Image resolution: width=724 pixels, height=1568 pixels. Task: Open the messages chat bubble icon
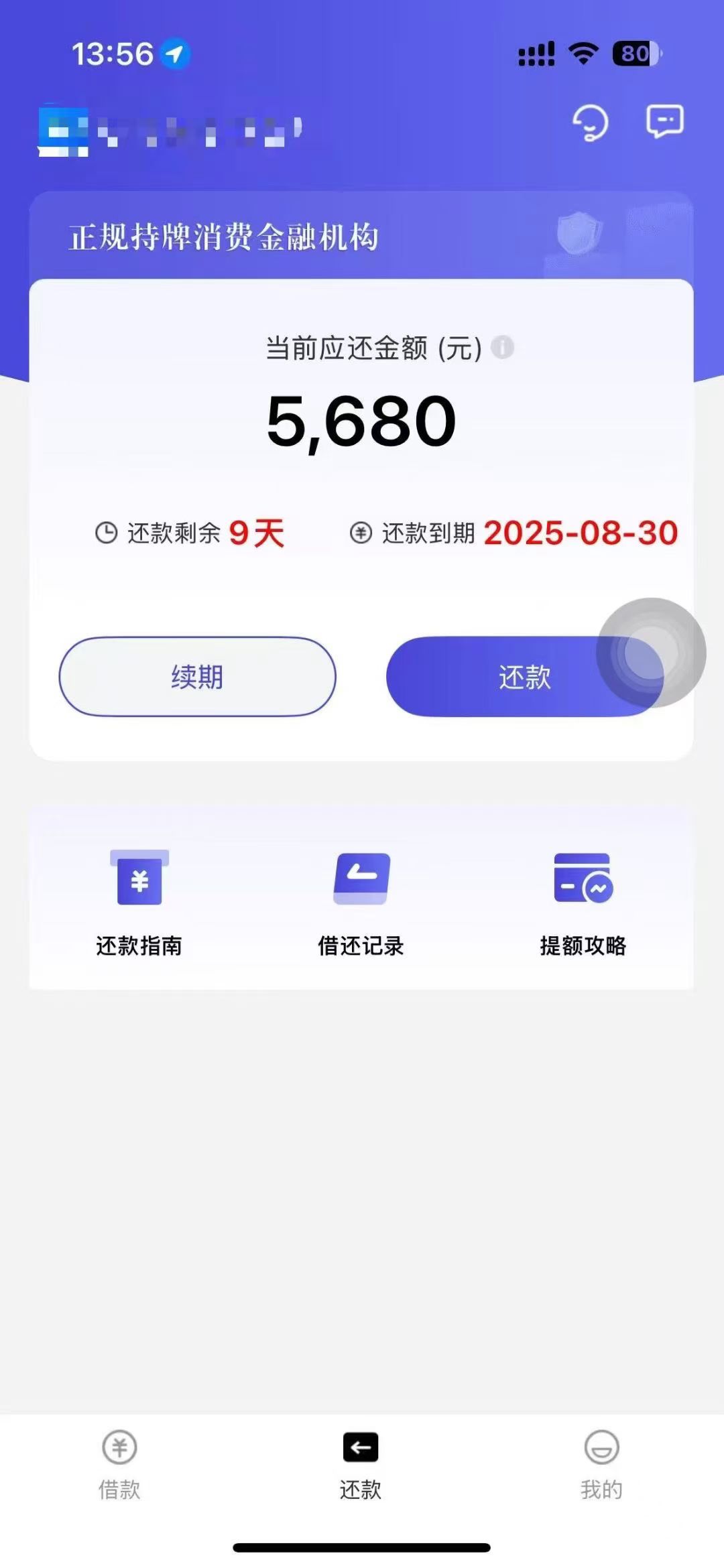click(664, 121)
